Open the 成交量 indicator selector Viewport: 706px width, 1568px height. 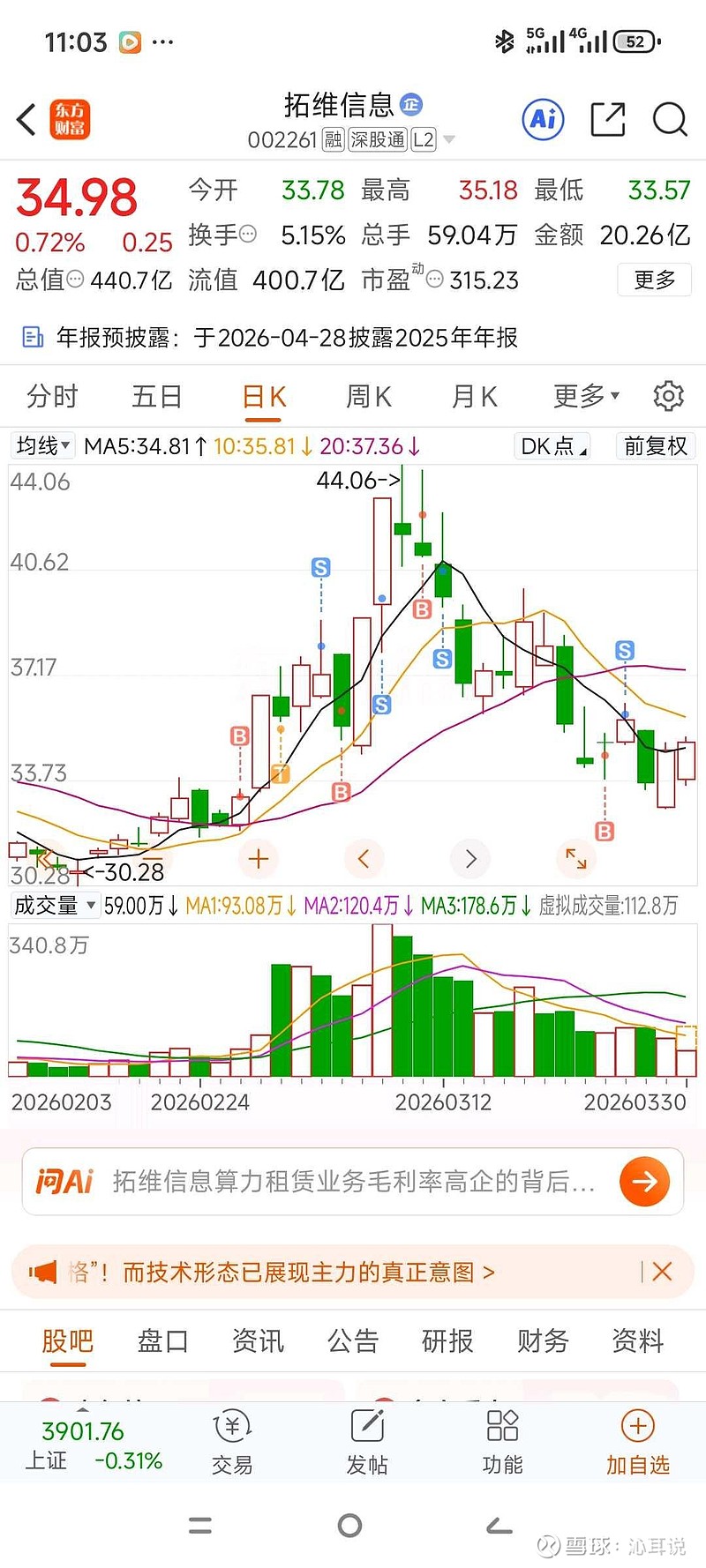[x=53, y=905]
